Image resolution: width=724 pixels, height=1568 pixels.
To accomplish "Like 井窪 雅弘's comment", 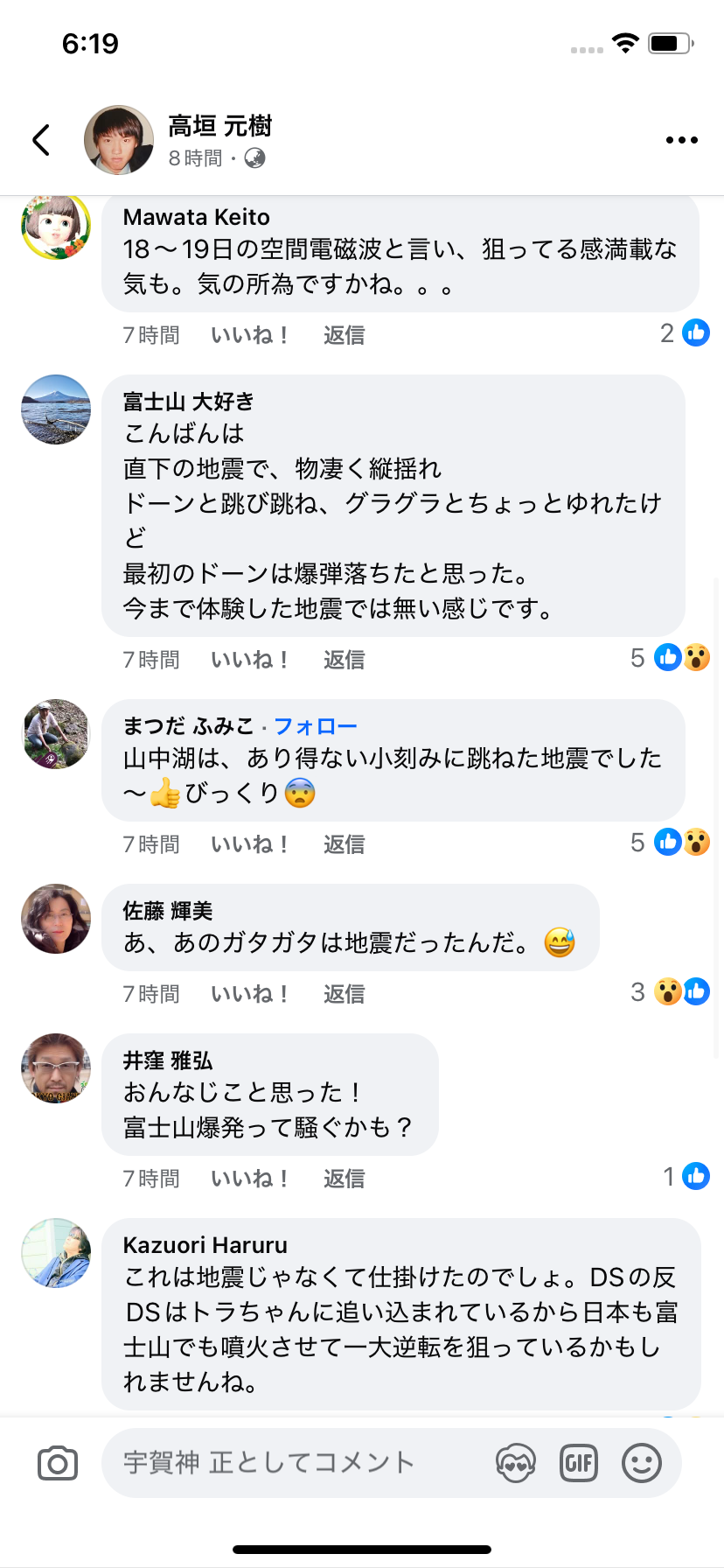I will (x=249, y=1179).
